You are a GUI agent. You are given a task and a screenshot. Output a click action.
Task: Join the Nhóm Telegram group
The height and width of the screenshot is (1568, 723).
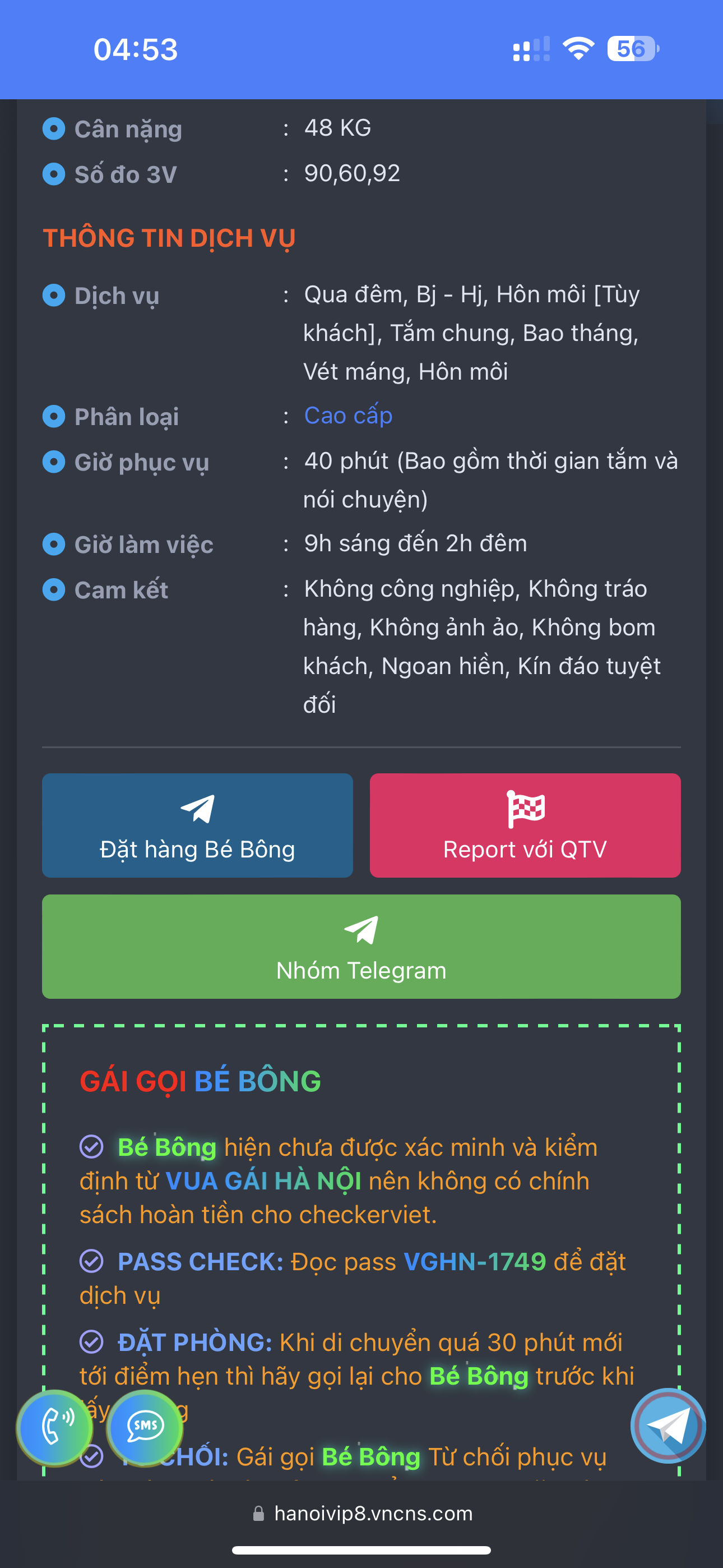[x=361, y=946]
